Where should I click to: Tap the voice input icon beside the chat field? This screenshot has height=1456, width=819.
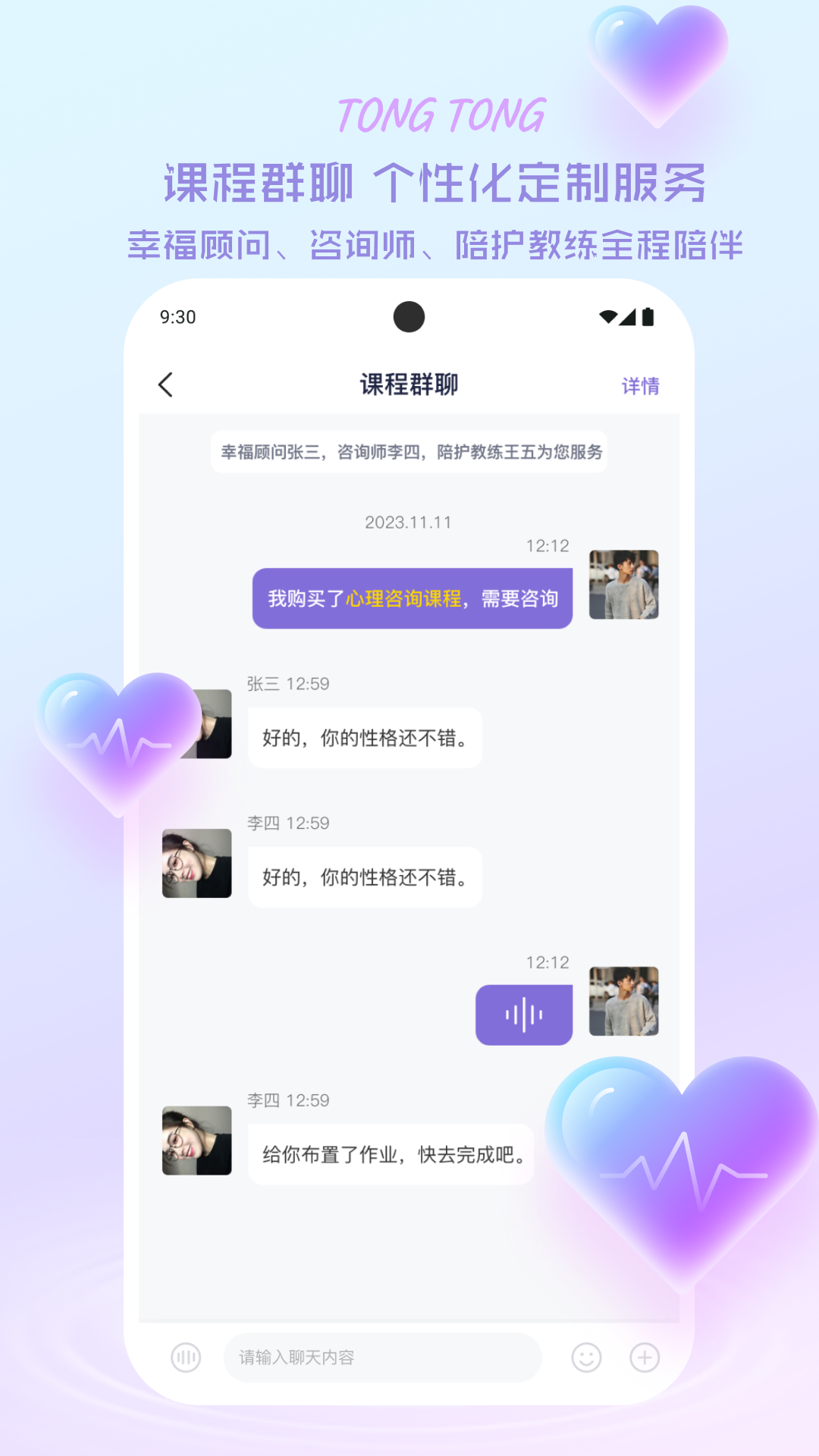point(186,1357)
